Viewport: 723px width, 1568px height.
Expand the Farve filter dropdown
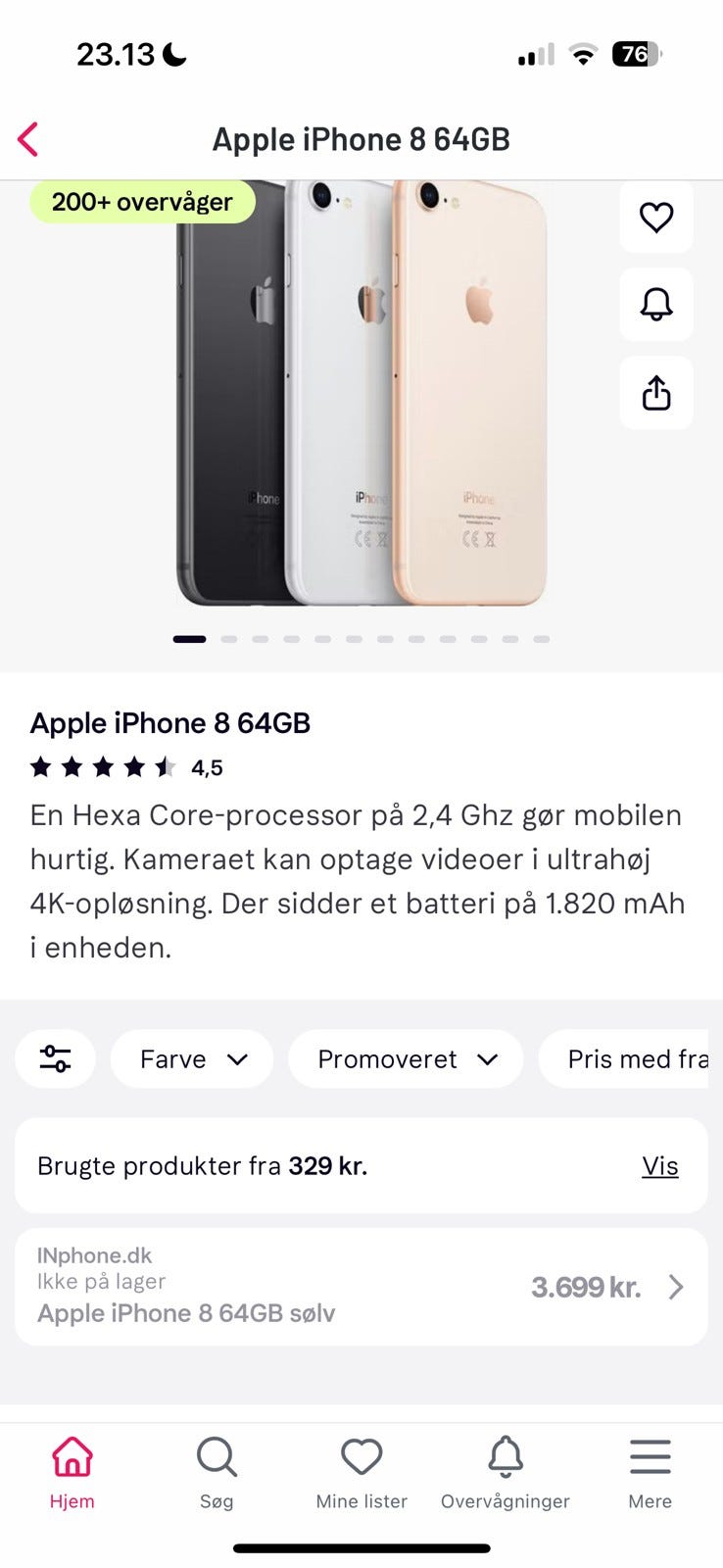pyautogui.click(x=192, y=1059)
